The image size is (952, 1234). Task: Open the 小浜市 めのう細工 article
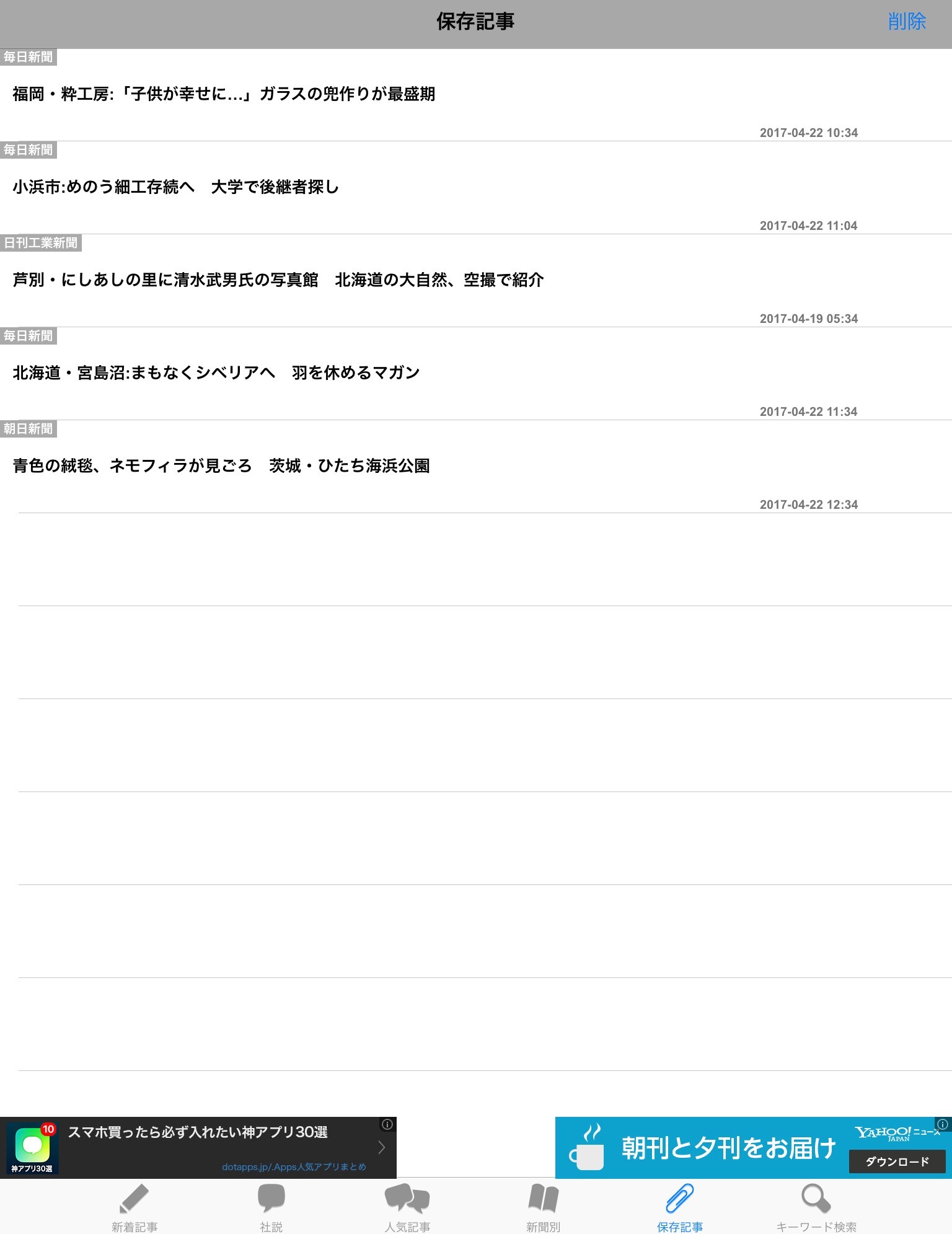(476, 188)
